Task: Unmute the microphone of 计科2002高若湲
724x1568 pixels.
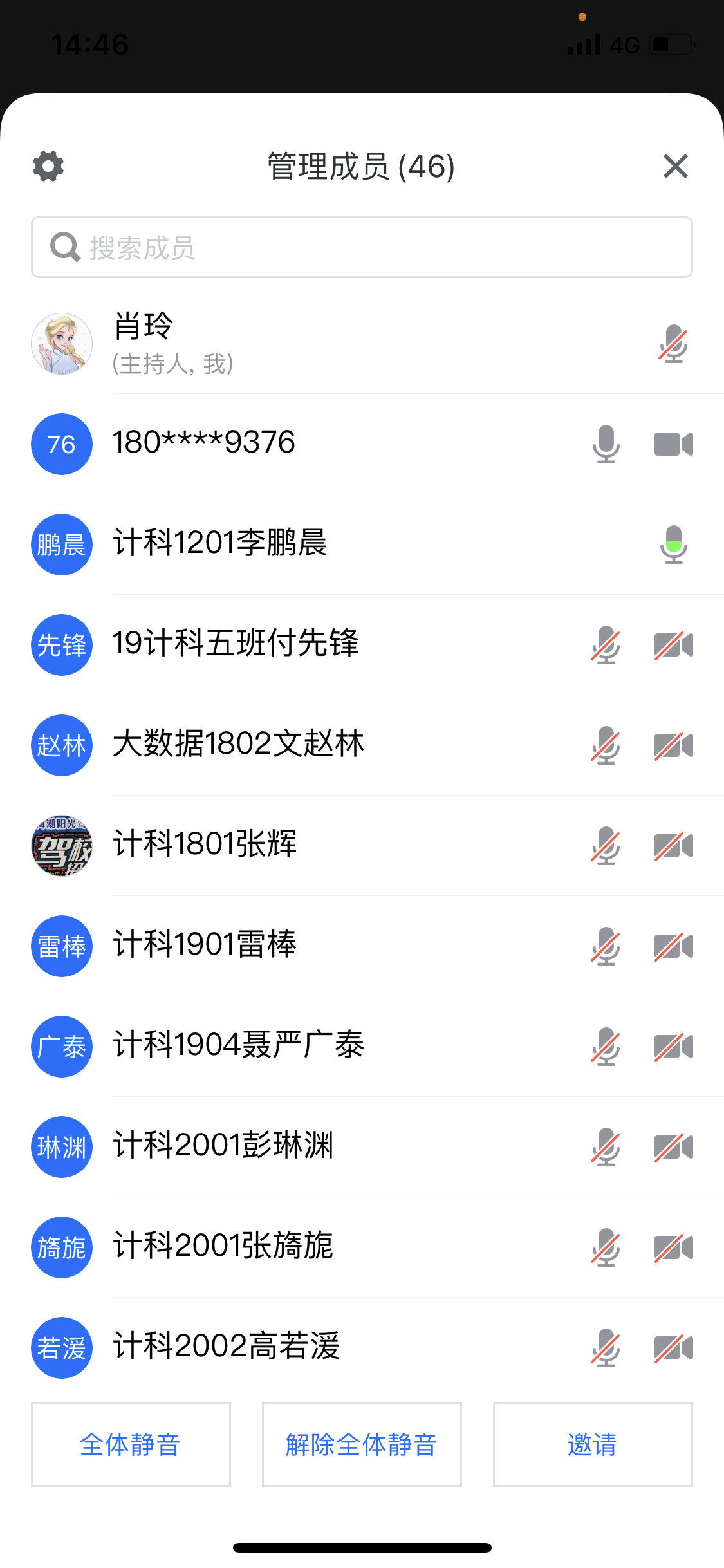Action: pos(606,1348)
